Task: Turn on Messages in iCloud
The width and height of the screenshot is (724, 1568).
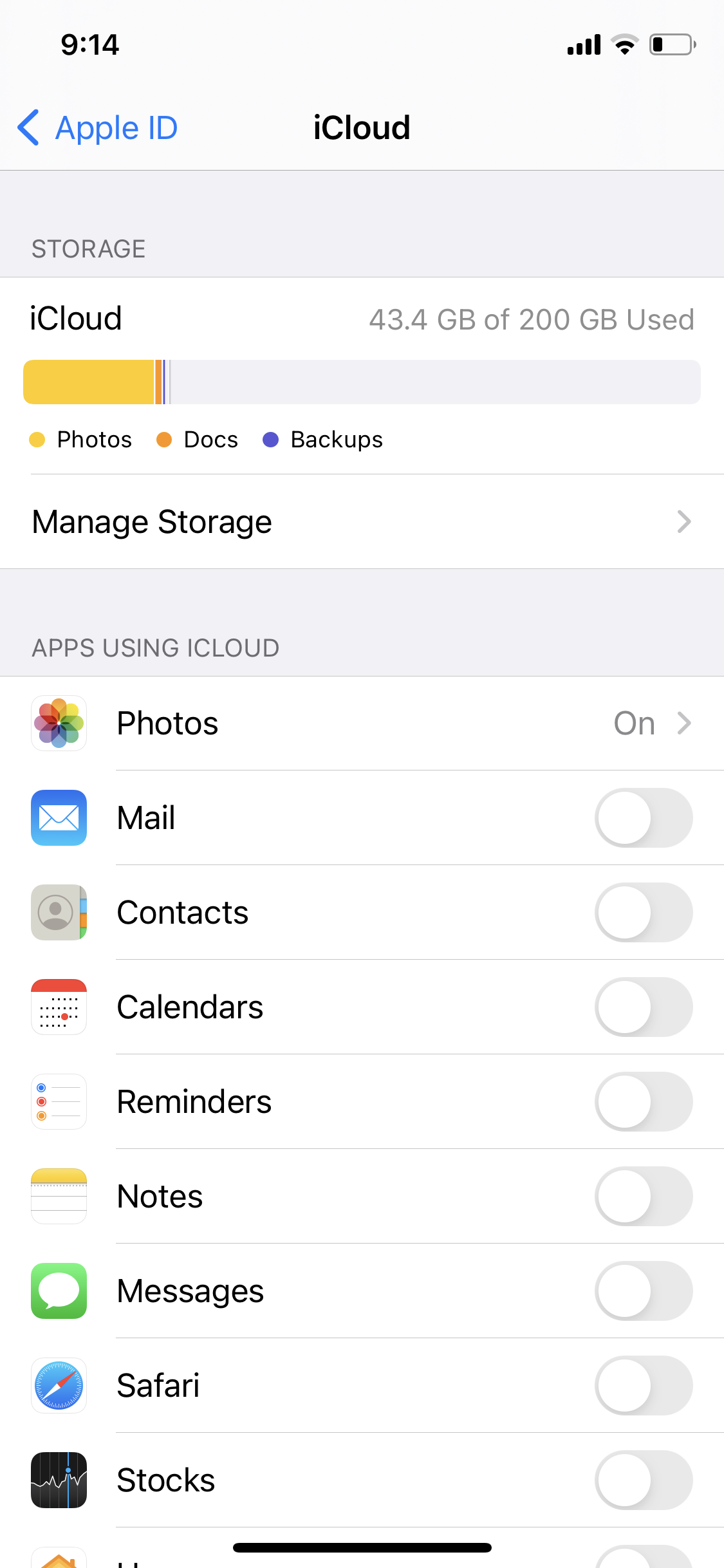Action: click(x=643, y=1291)
